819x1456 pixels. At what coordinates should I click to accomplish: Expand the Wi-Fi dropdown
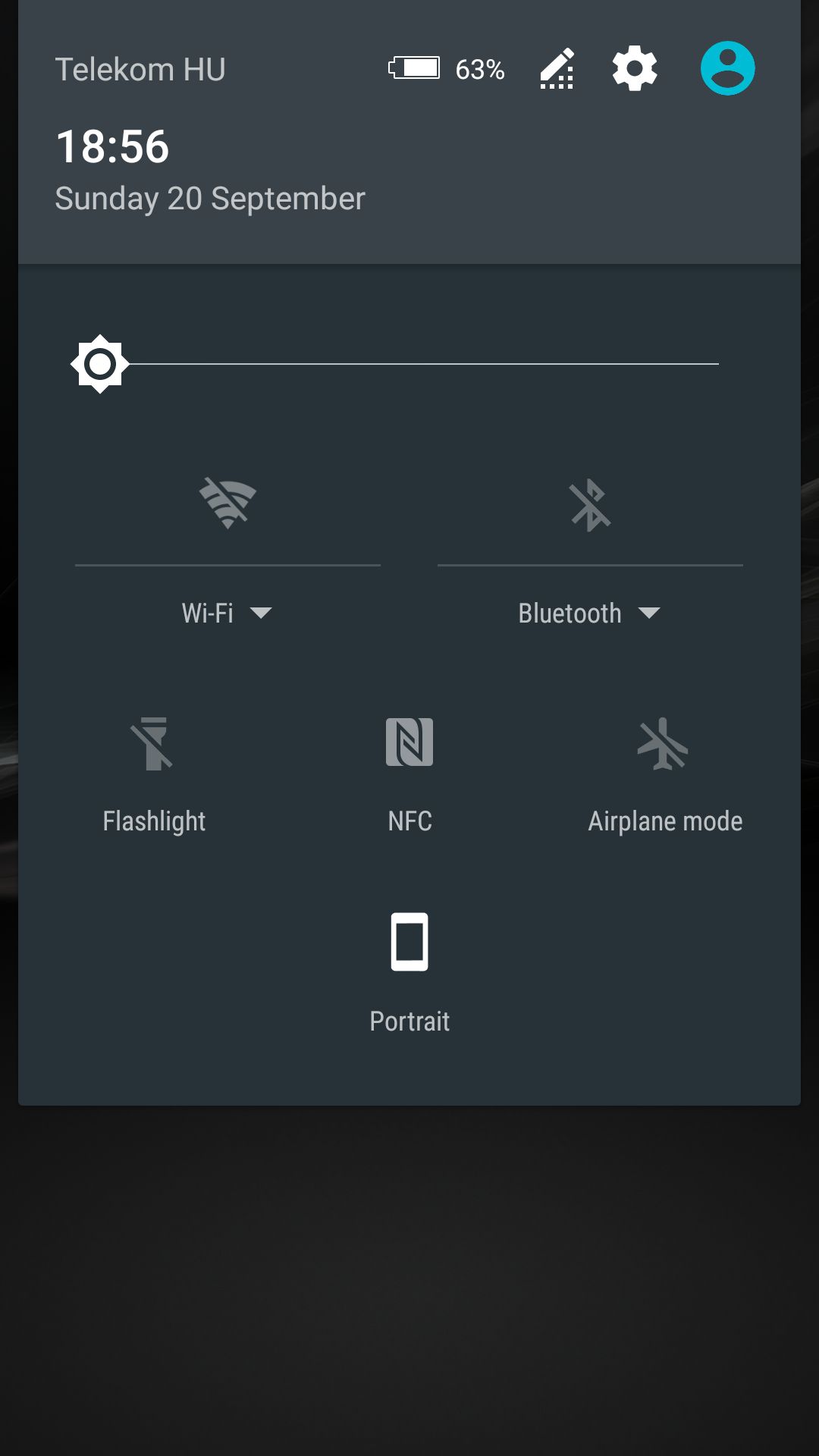pos(227,613)
